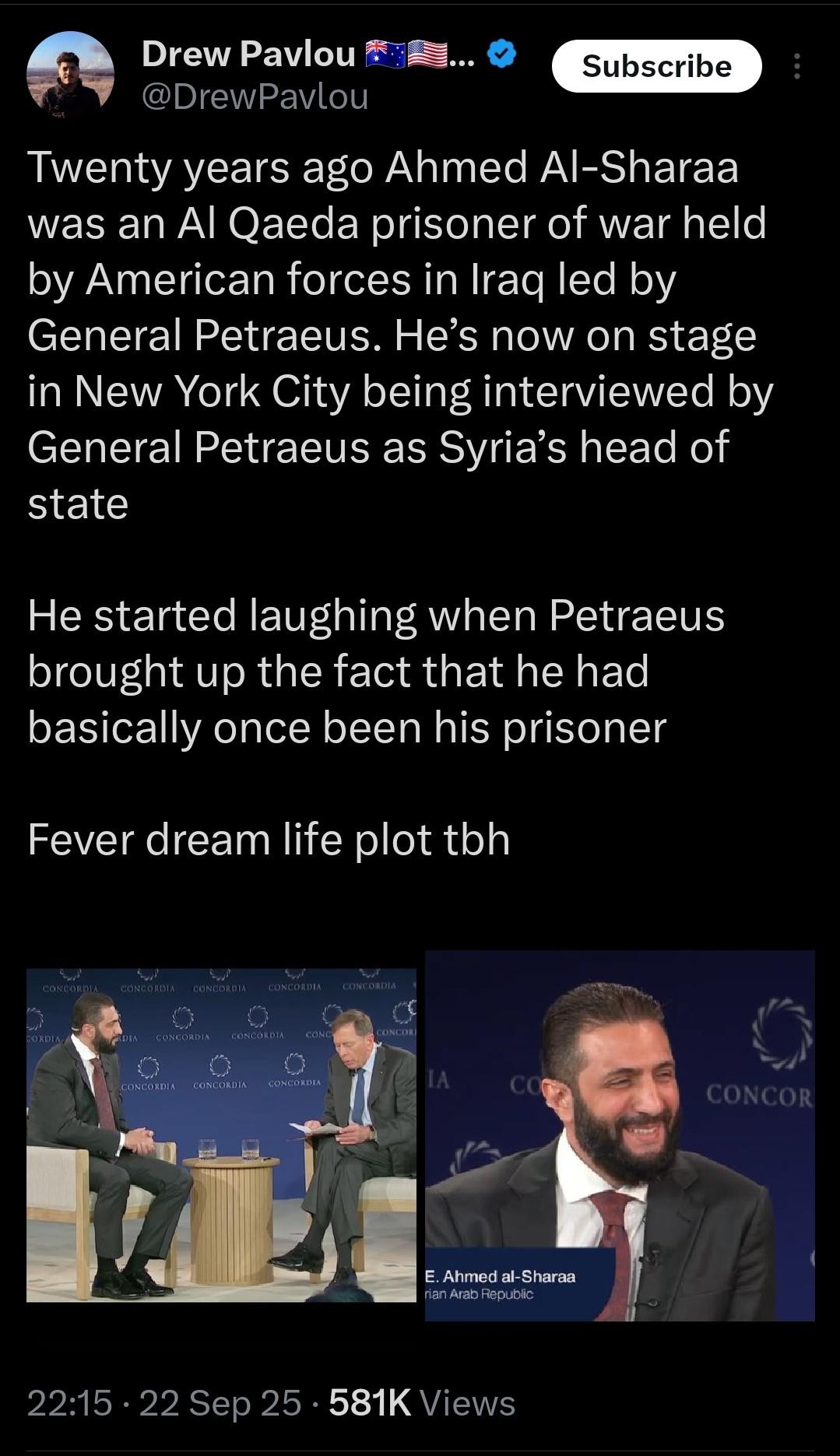This screenshot has height=1456, width=840.
Task: View the laughing Ahmed al-Sharaa photo
Action: (x=620, y=1135)
